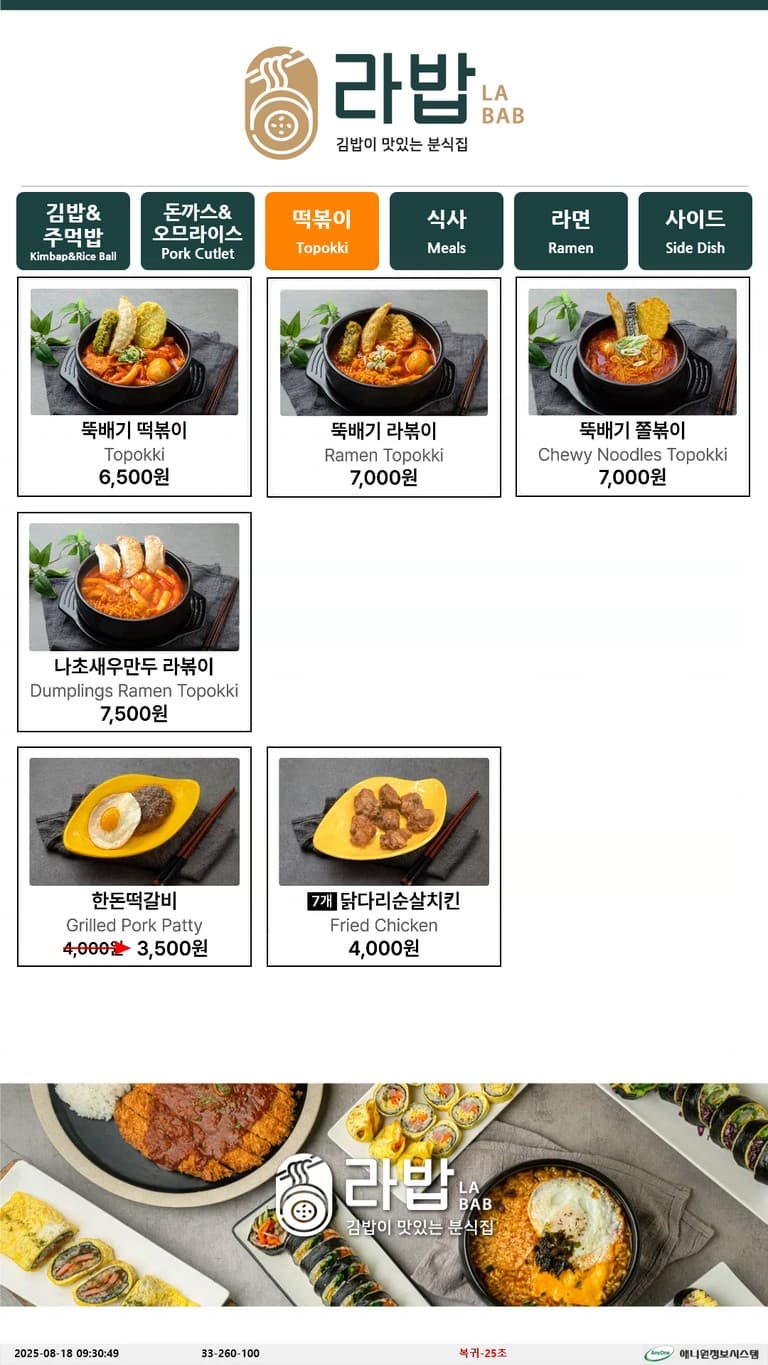Select the 닭다리순살치킨 Fried Chicken card
Screen dimensions: 768x1365
tap(382, 858)
